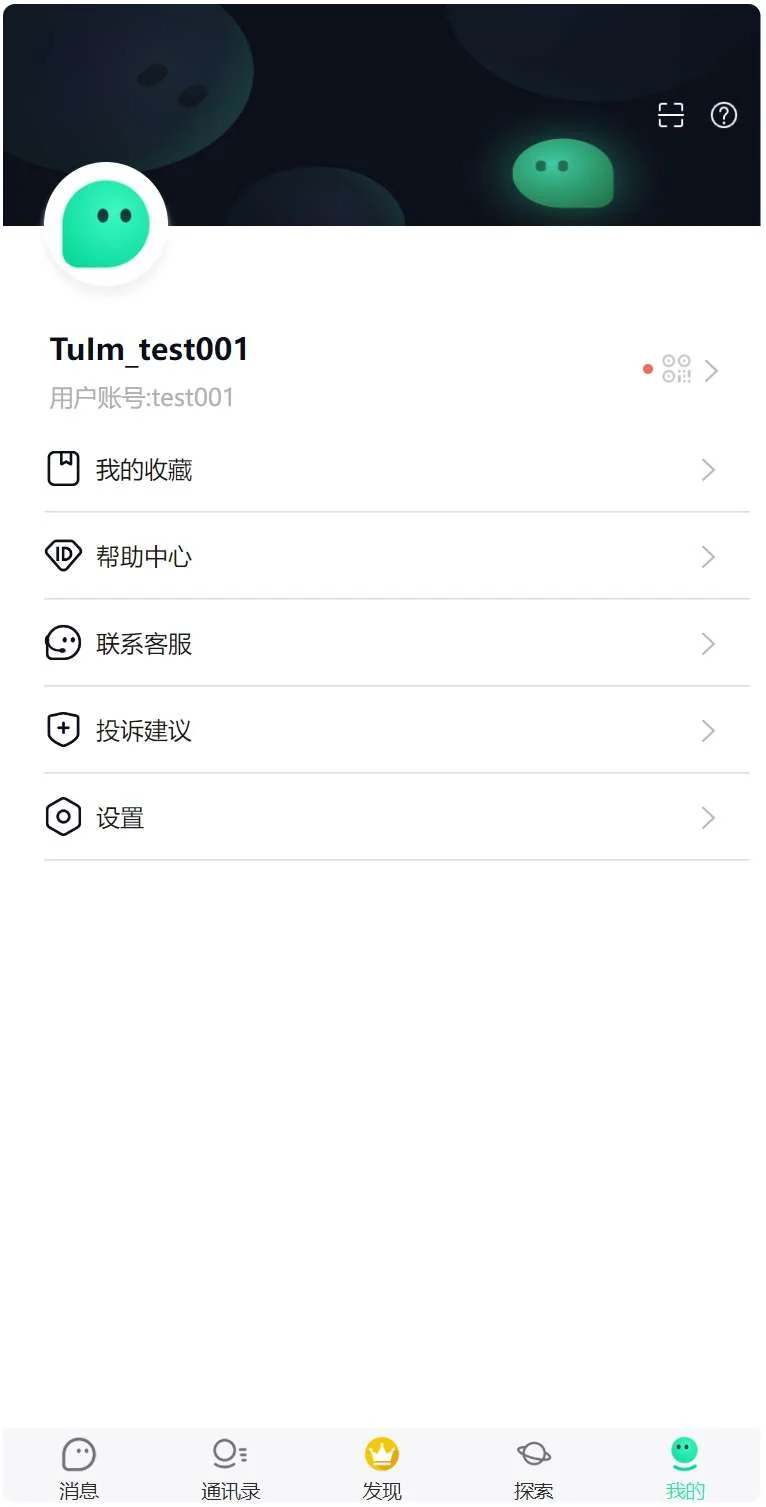Select 联系客服 to contact support
This screenshot has width=766, height=1507.
[x=396, y=643]
